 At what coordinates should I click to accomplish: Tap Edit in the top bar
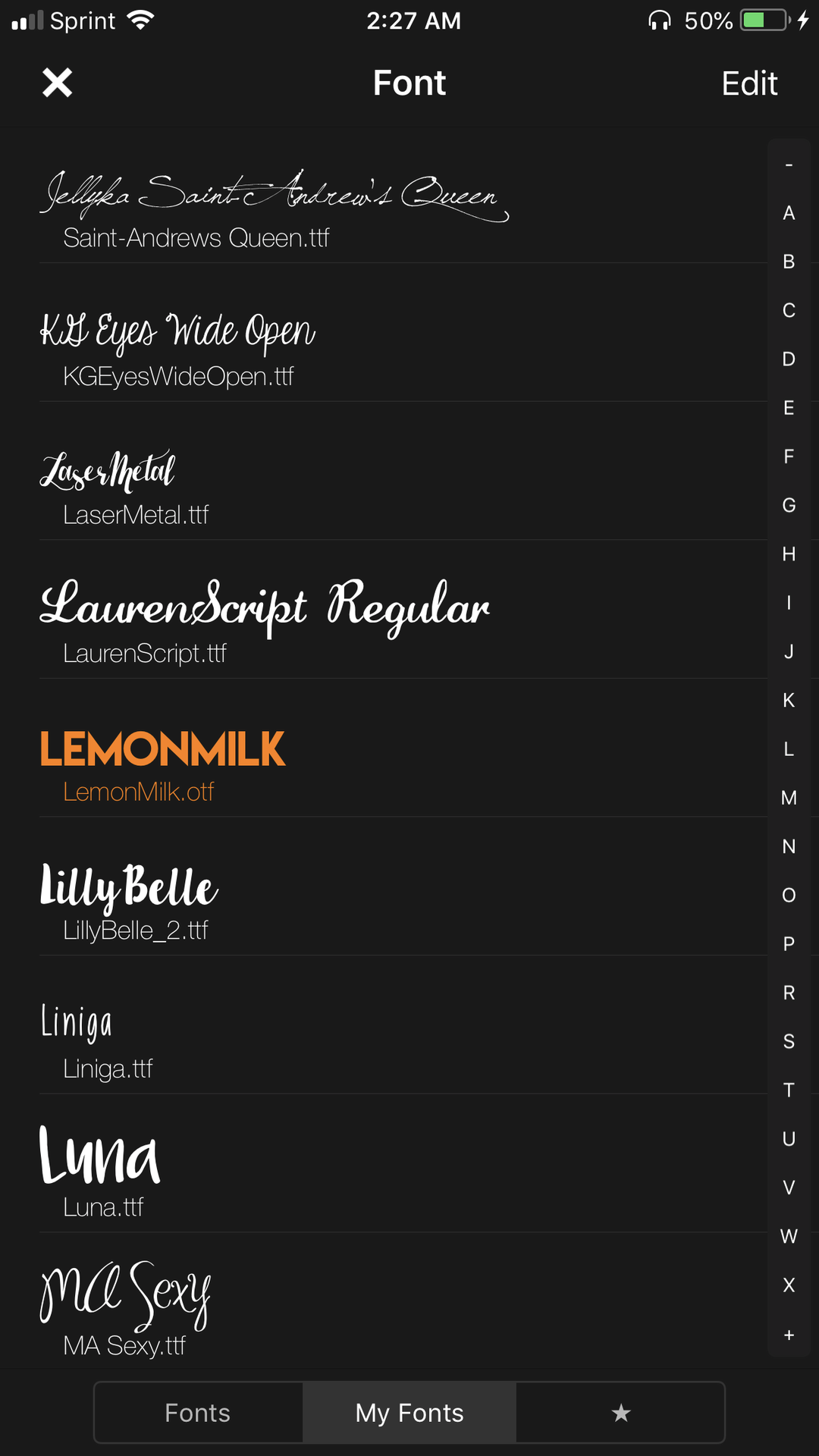(x=749, y=83)
